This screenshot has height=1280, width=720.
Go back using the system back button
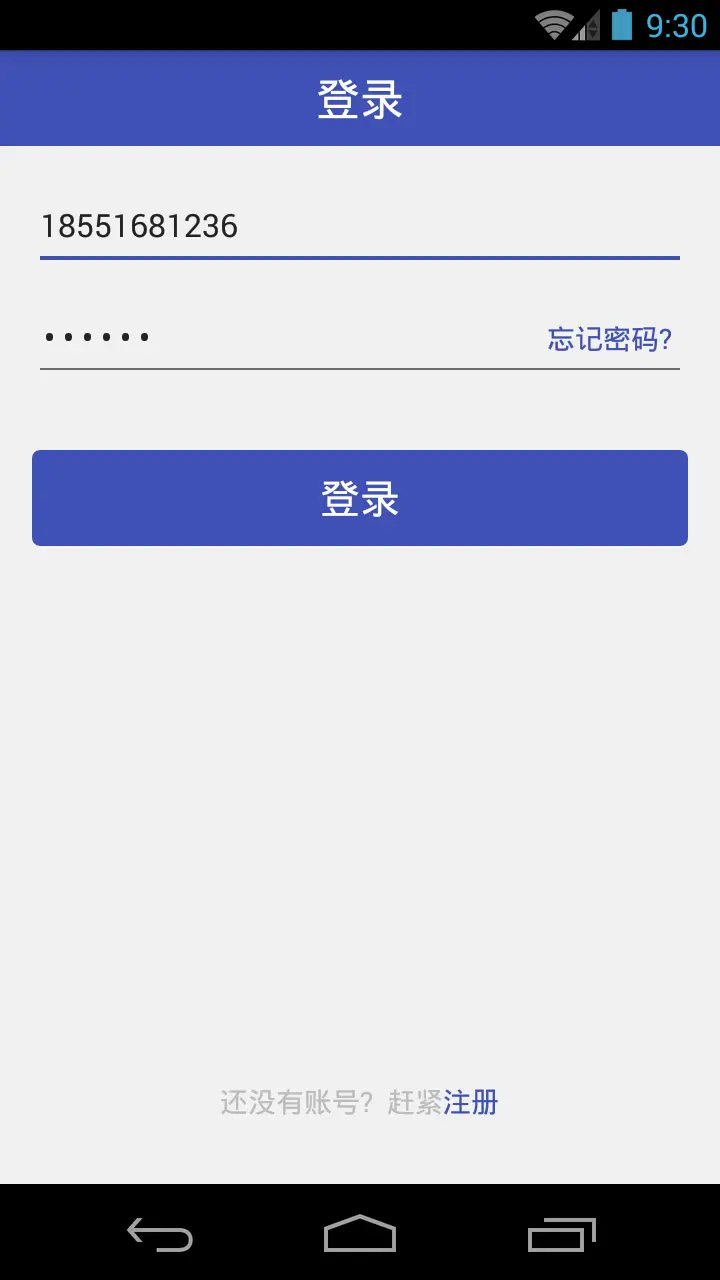pos(160,1234)
